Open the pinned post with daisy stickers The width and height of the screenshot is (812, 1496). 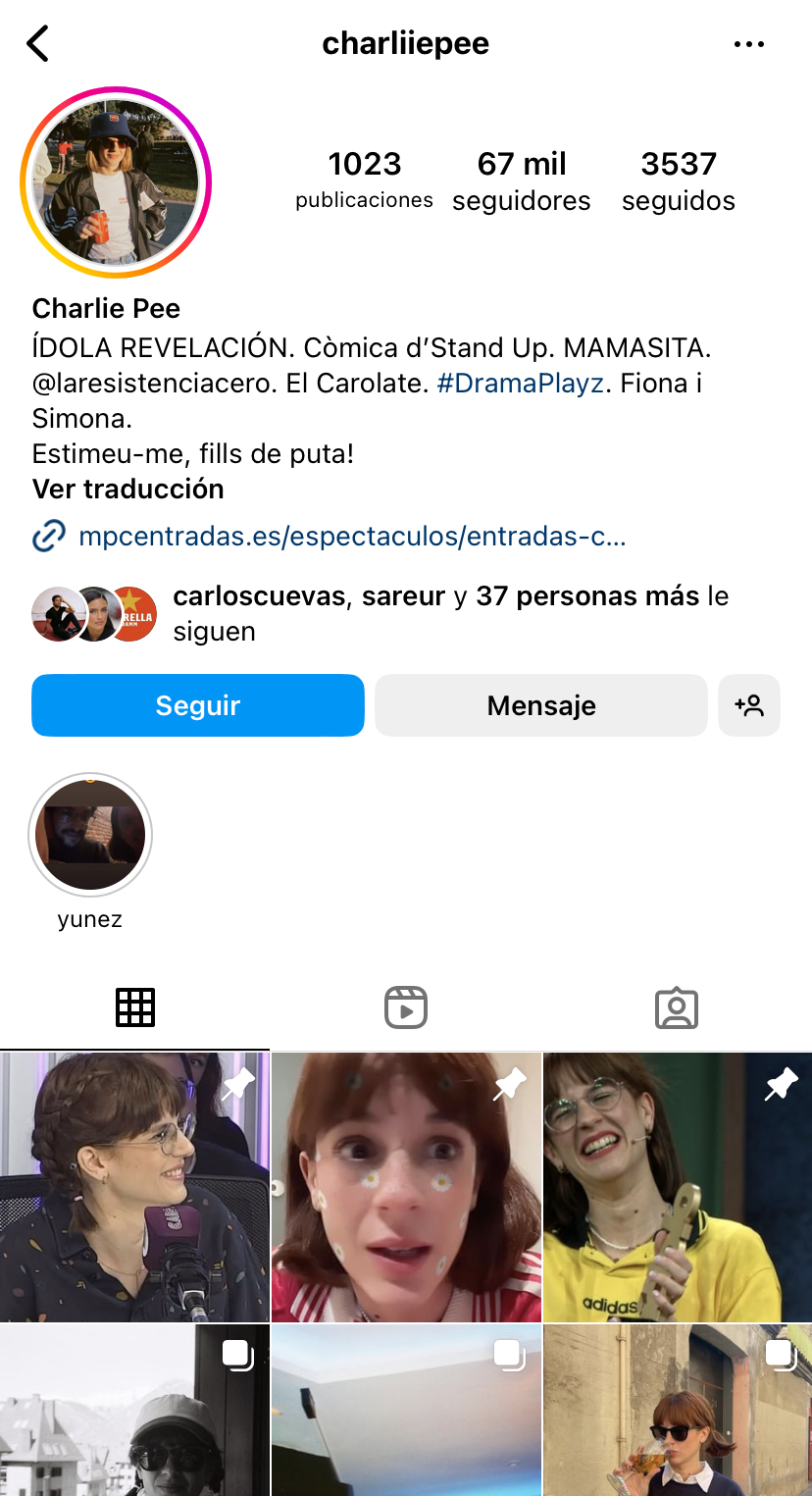(x=406, y=1187)
